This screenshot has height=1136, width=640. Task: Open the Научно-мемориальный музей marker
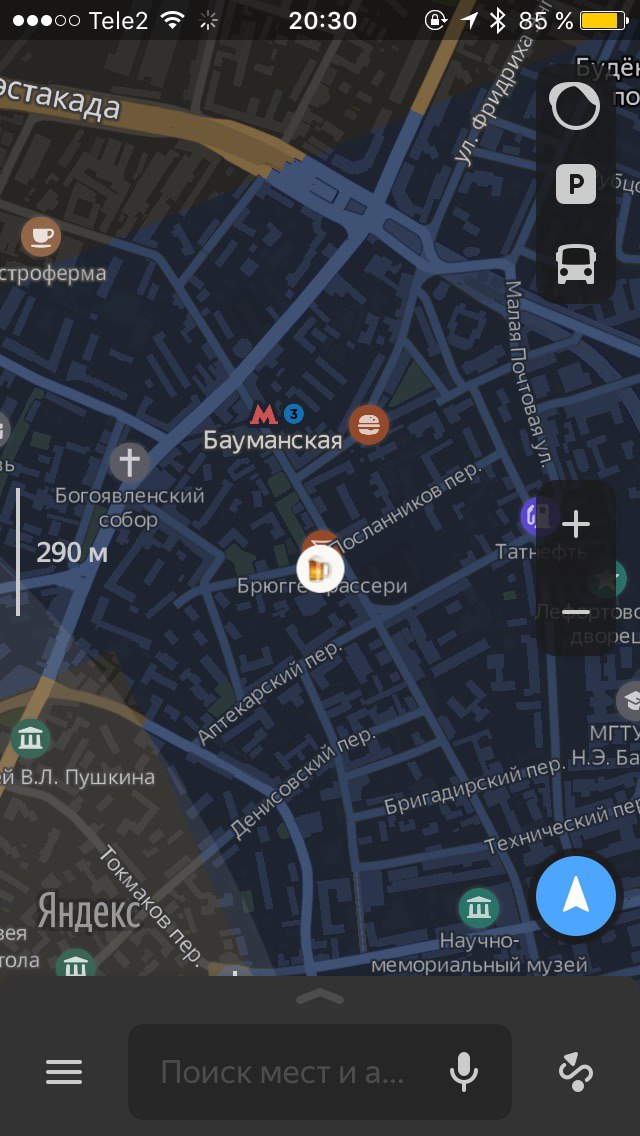click(478, 908)
